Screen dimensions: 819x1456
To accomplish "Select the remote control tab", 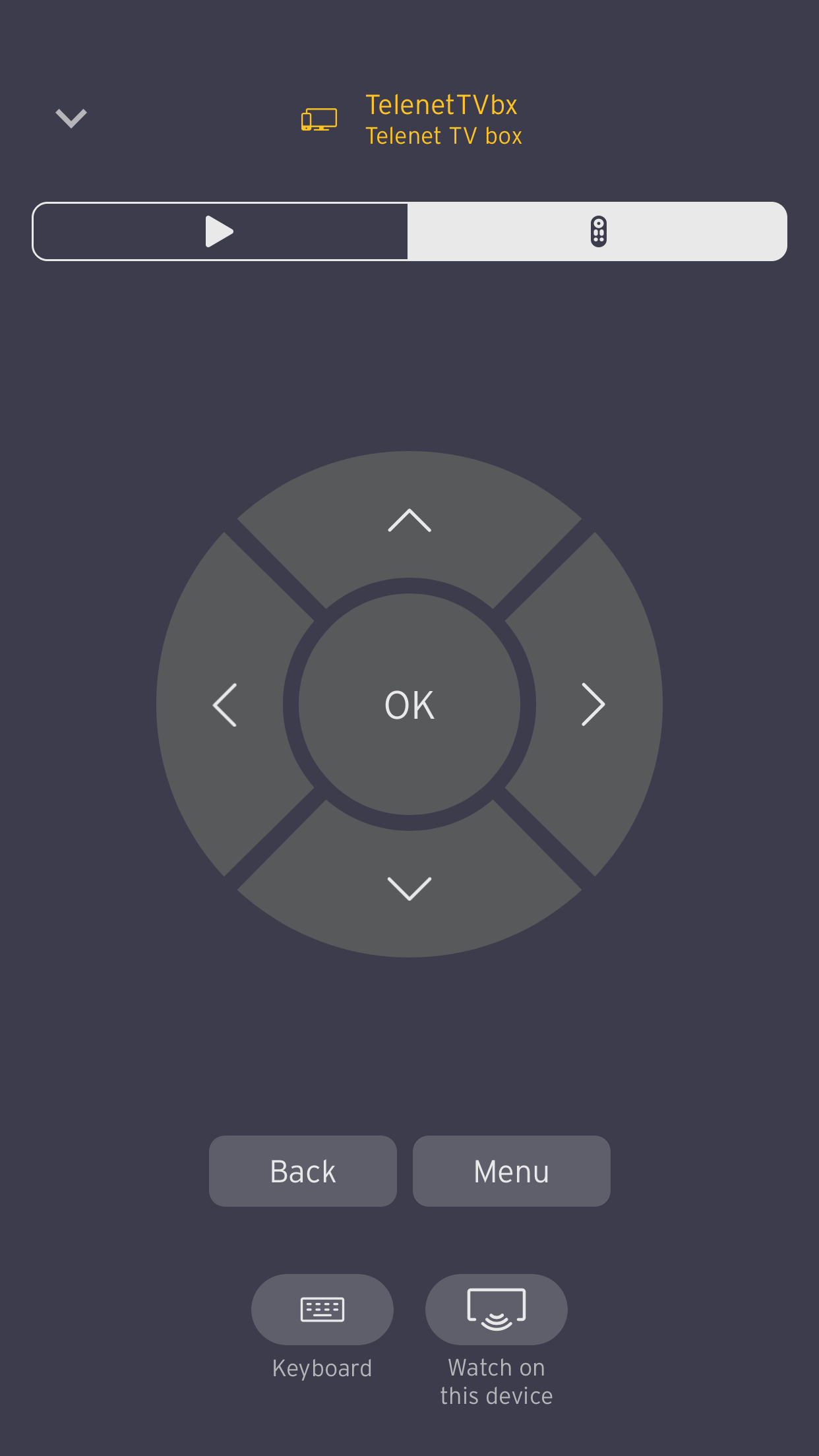I will point(597,231).
